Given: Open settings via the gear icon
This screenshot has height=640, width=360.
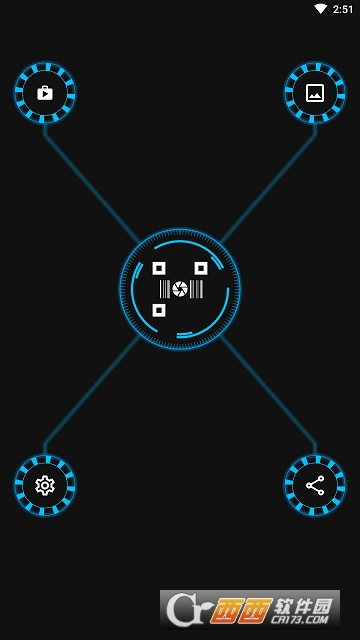Looking at the screenshot, I should click(x=45, y=485).
